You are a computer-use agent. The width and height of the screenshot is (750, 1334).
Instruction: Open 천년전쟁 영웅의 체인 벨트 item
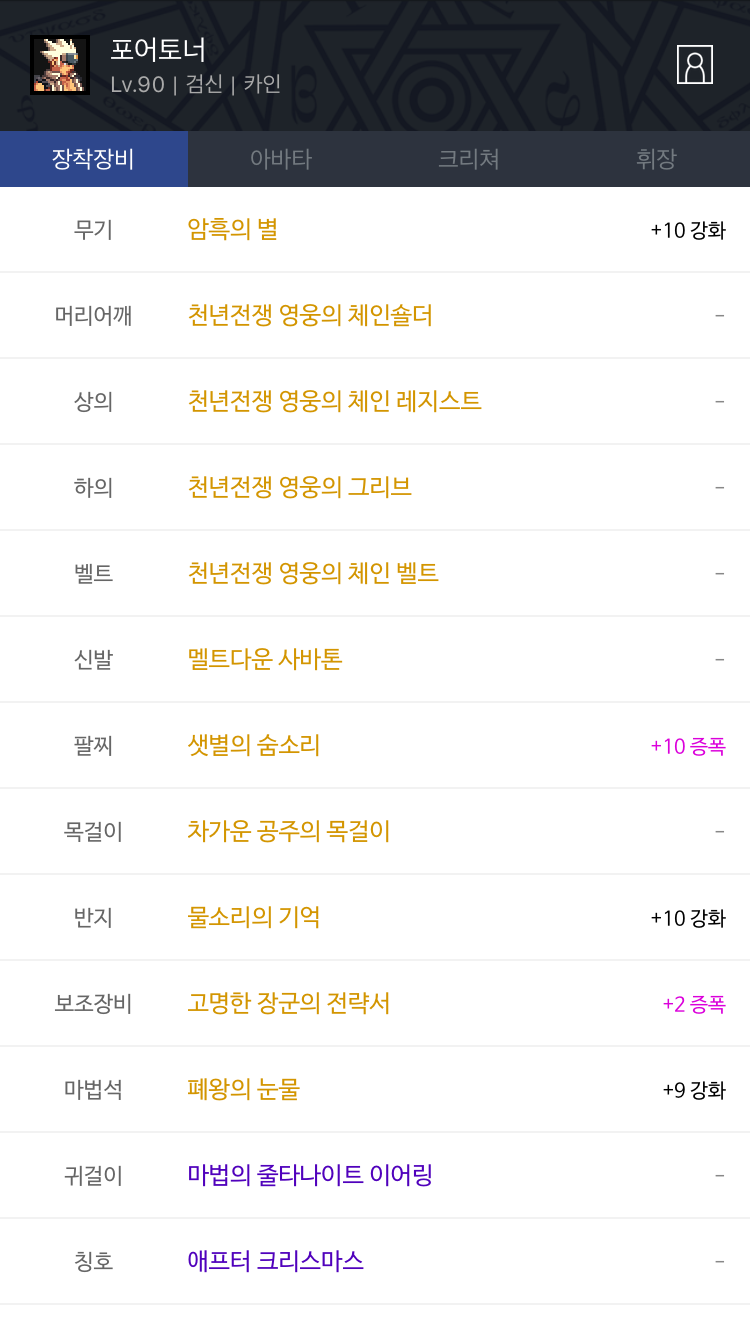313,574
